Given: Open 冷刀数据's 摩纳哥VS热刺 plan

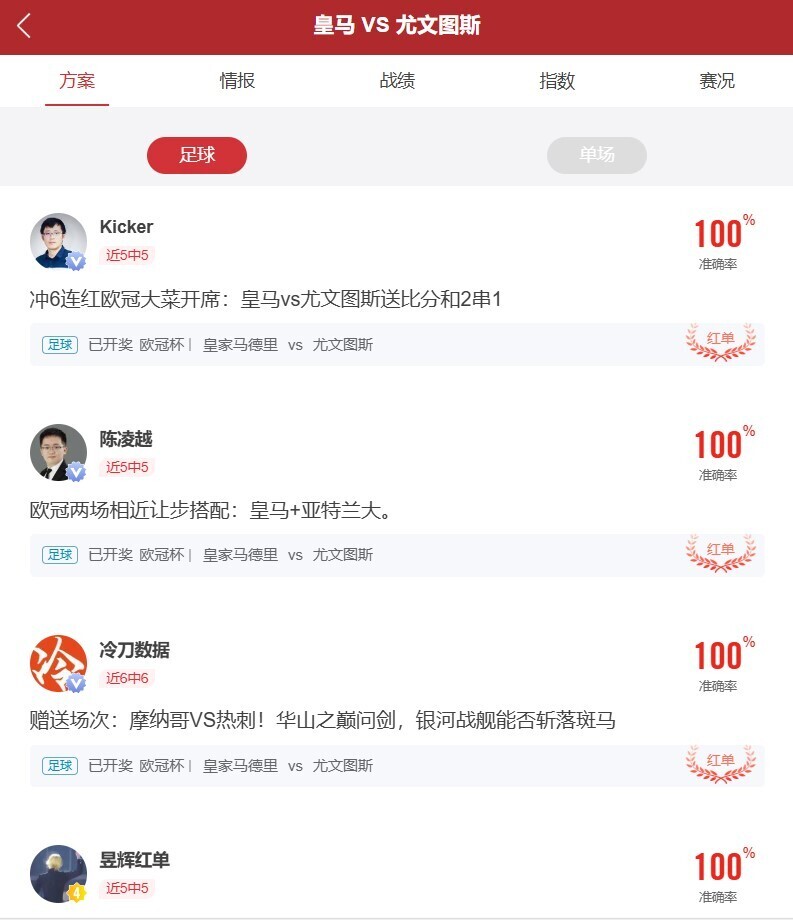Looking at the screenshot, I should [322, 720].
